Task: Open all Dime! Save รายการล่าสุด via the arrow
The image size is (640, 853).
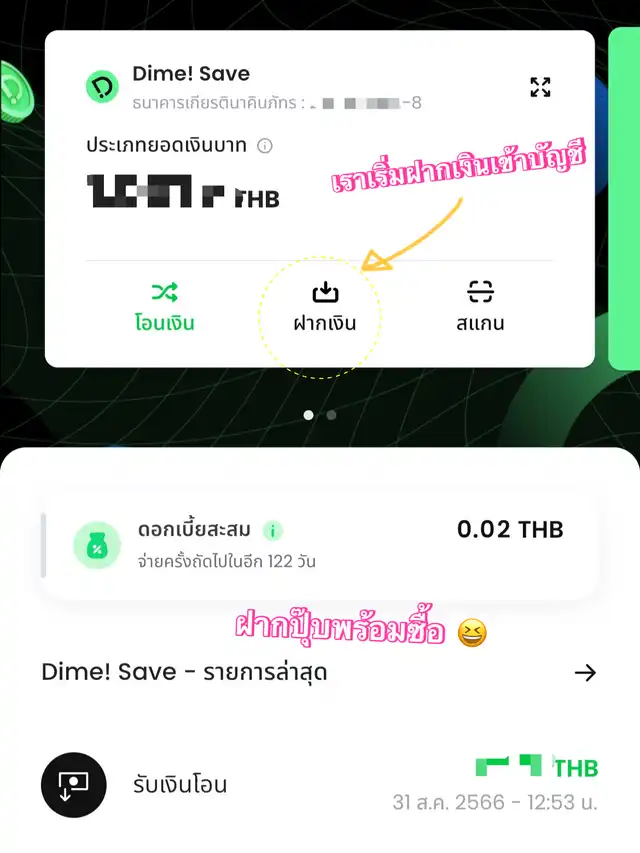Action: tap(585, 673)
